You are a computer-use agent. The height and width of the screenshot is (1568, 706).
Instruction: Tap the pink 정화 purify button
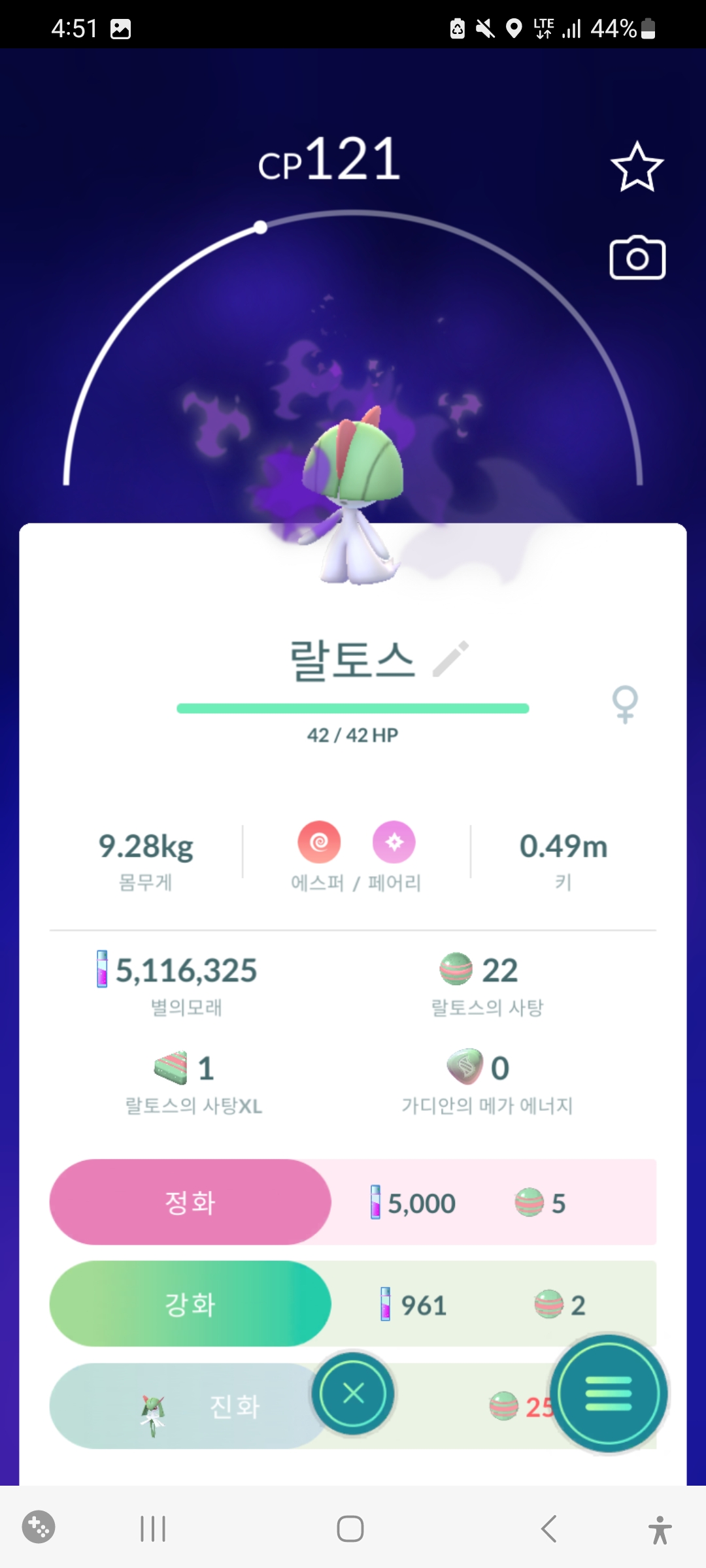coord(190,1202)
